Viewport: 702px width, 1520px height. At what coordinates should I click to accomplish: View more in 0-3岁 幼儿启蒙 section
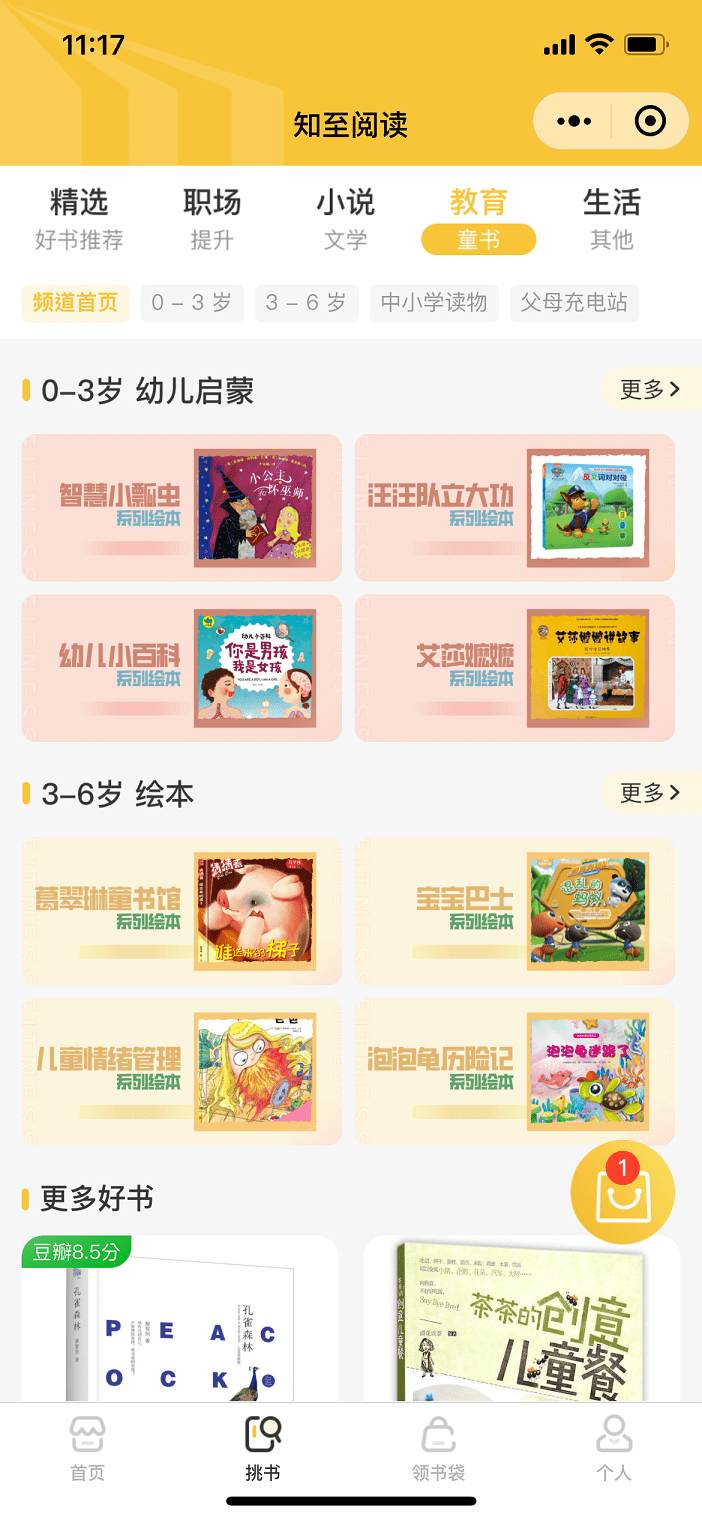(x=649, y=390)
